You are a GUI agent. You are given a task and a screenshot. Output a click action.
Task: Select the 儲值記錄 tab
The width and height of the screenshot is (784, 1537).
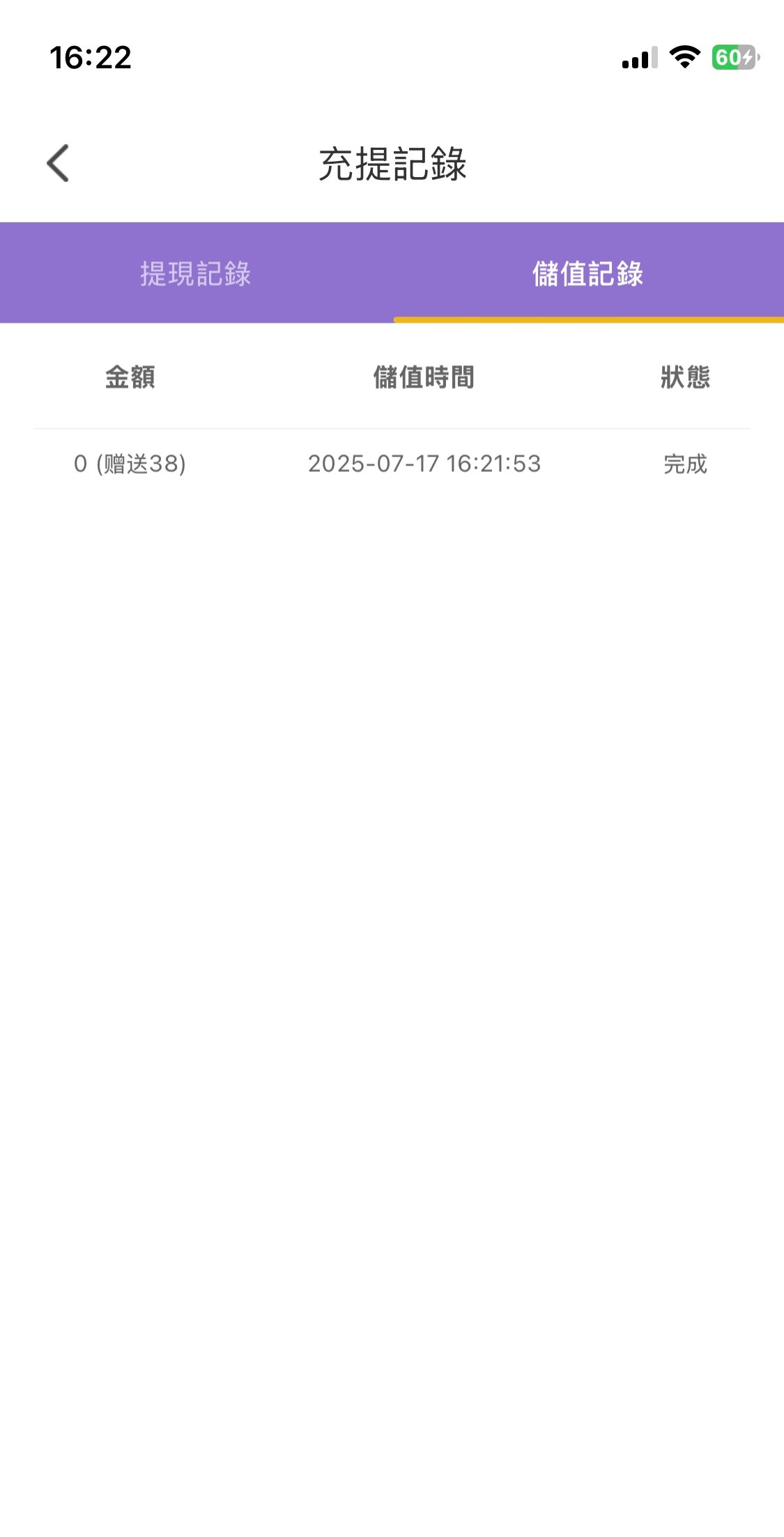click(589, 272)
